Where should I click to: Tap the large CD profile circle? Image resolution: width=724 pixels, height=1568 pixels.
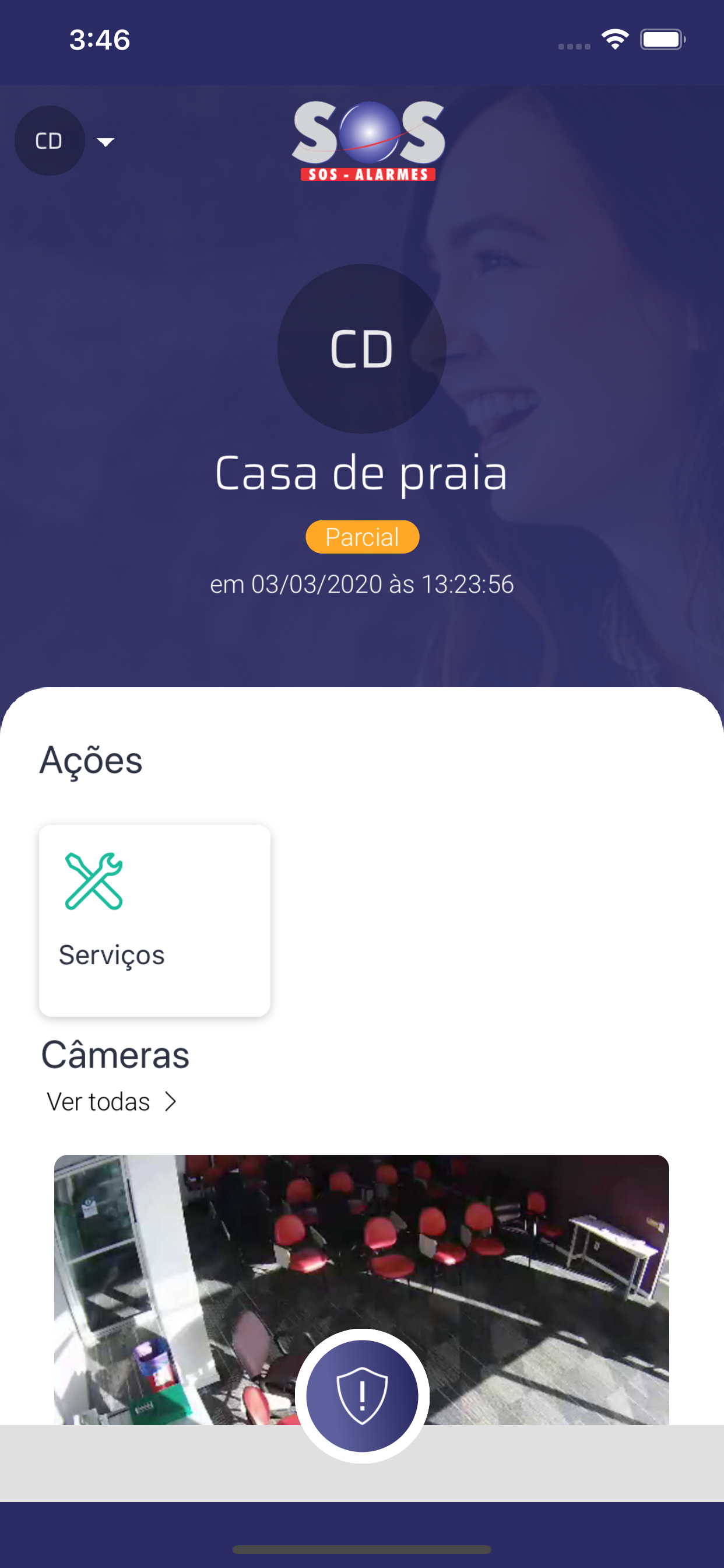pyautogui.click(x=362, y=349)
